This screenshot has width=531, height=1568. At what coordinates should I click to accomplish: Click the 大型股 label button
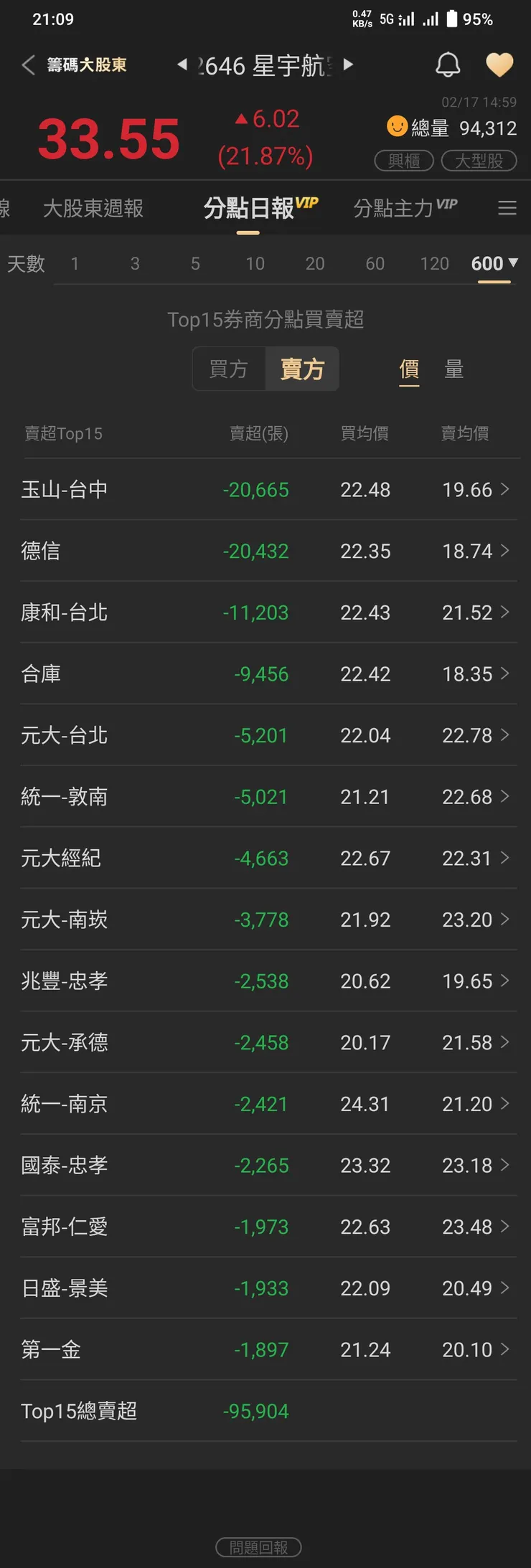coord(479,160)
